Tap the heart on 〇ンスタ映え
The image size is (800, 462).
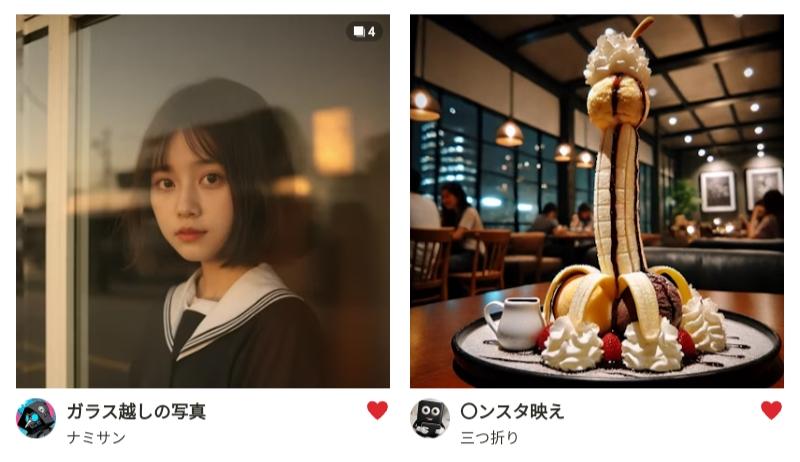(x=771, y=410)
